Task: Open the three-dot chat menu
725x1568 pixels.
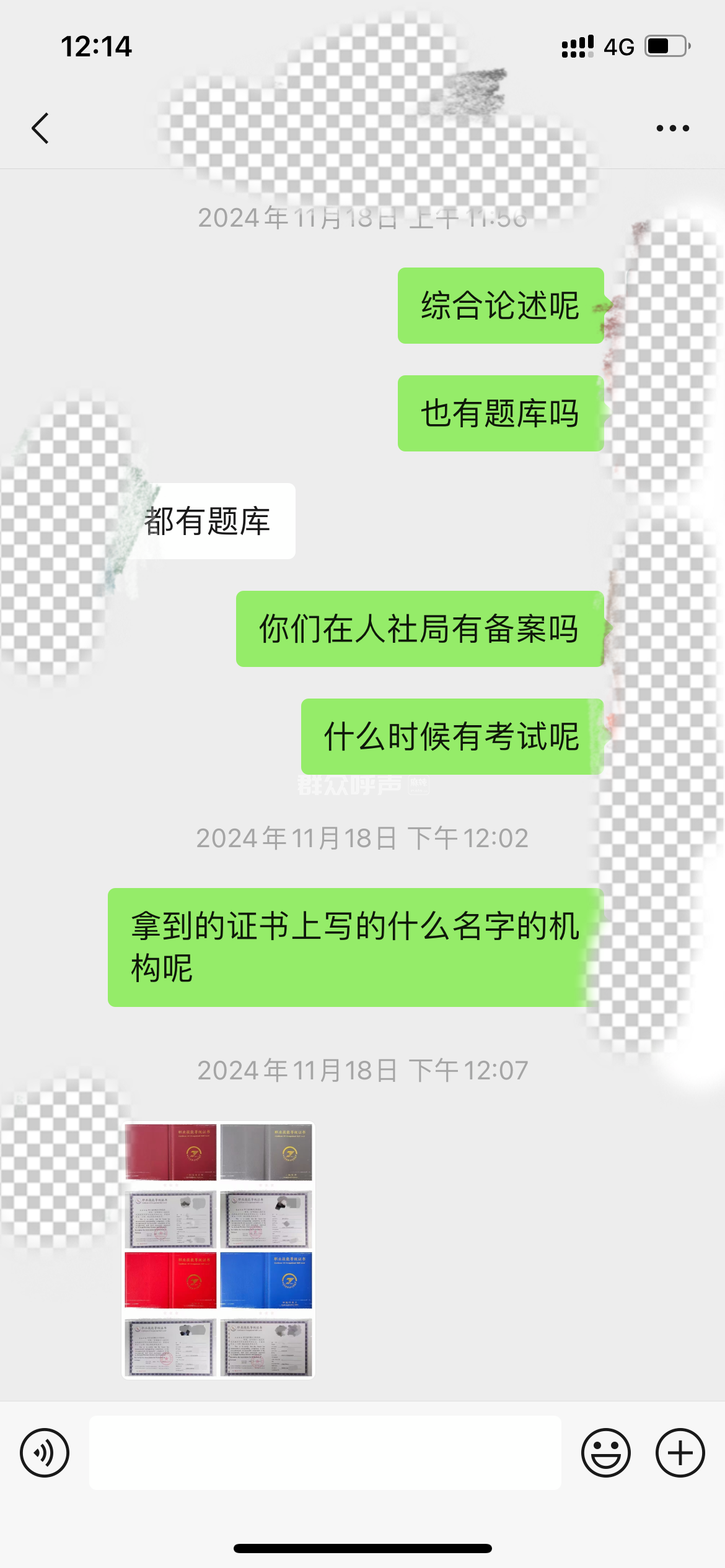Action: 672,128
